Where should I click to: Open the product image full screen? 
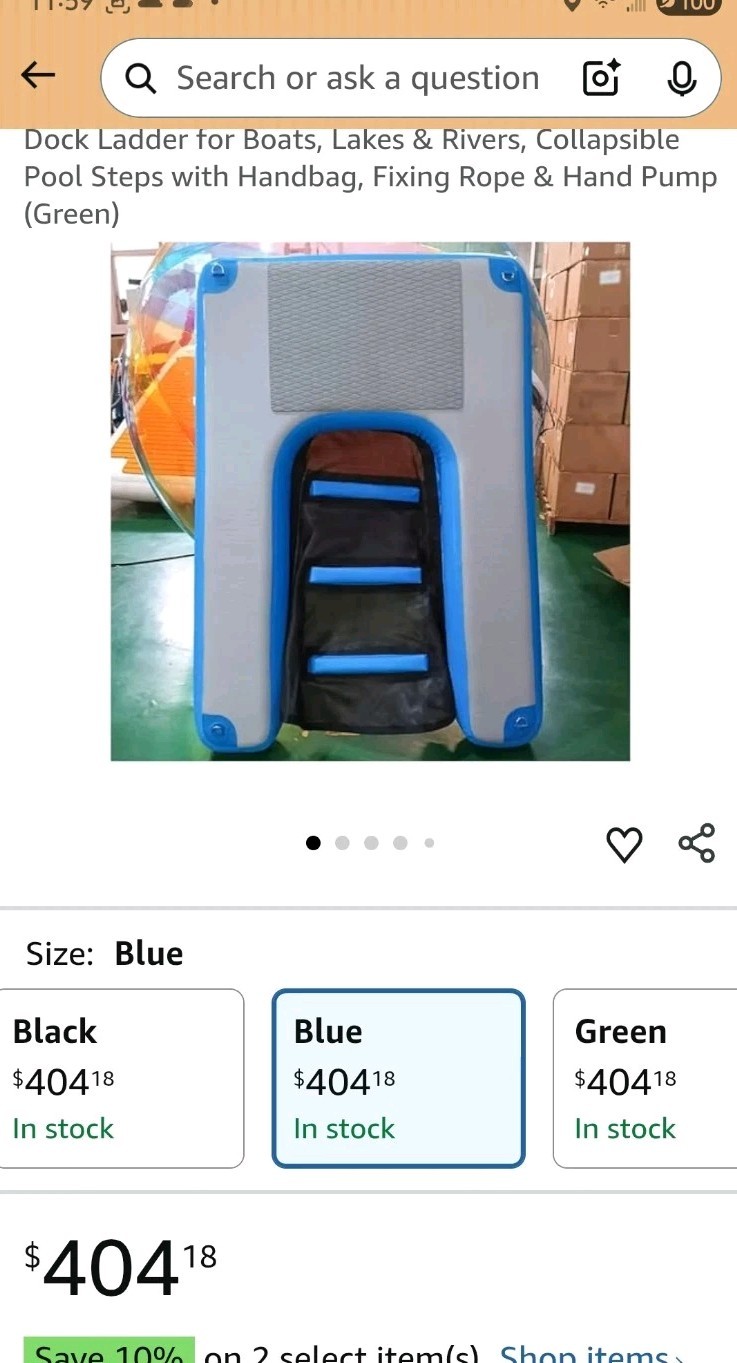coord(370,501)
